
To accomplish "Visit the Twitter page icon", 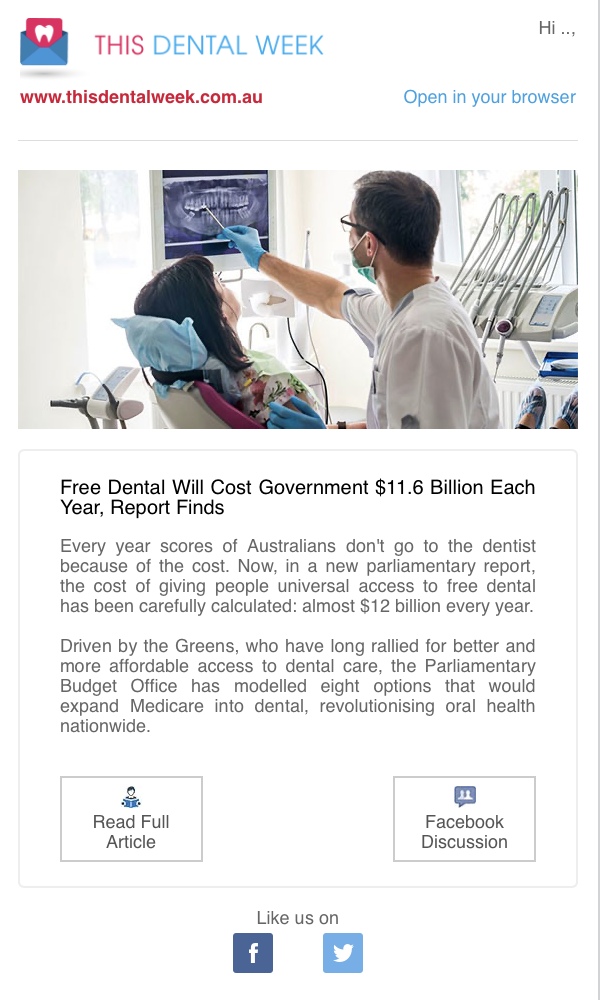I will (343, 953).
